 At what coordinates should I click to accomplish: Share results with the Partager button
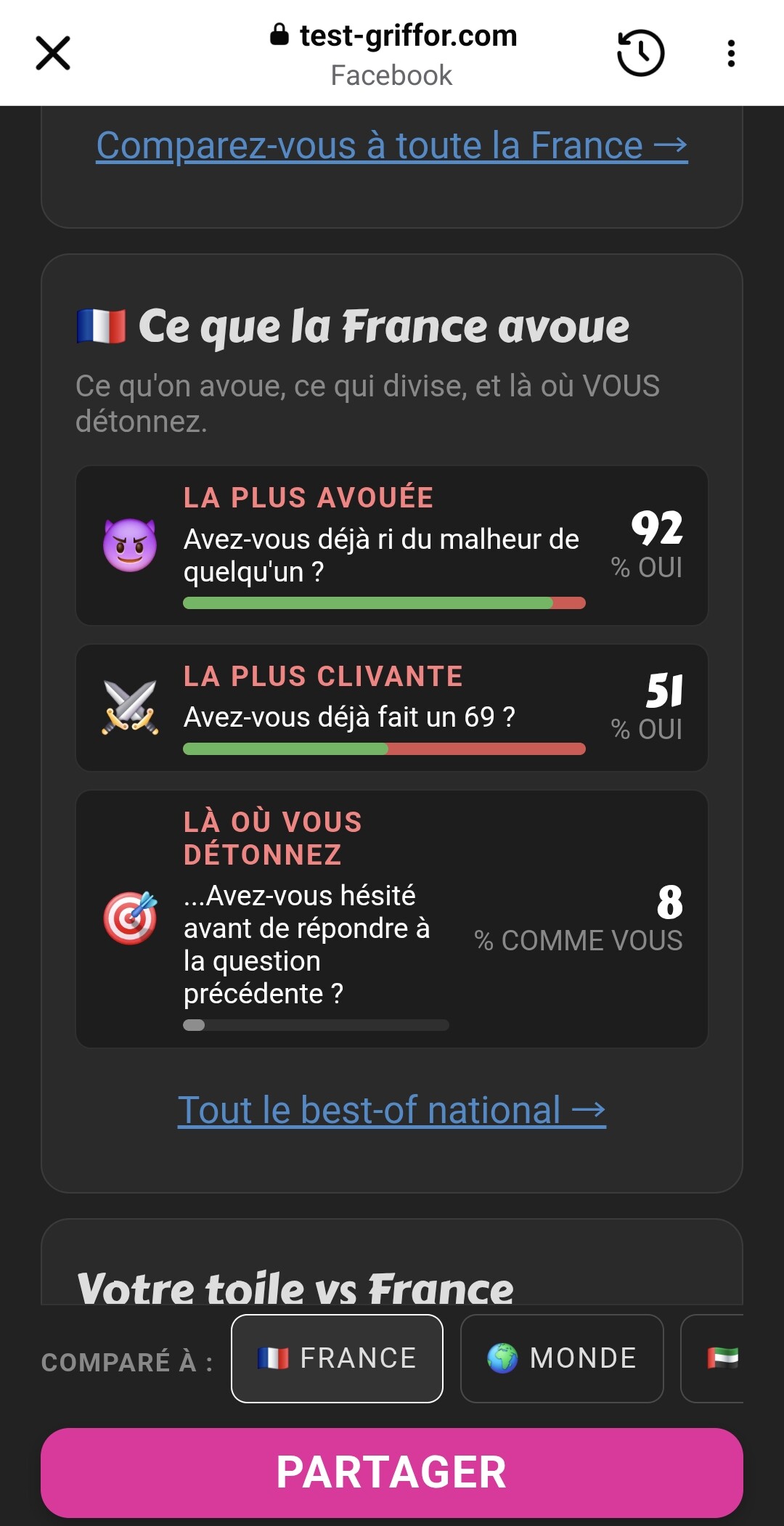tap(392, 1472)
